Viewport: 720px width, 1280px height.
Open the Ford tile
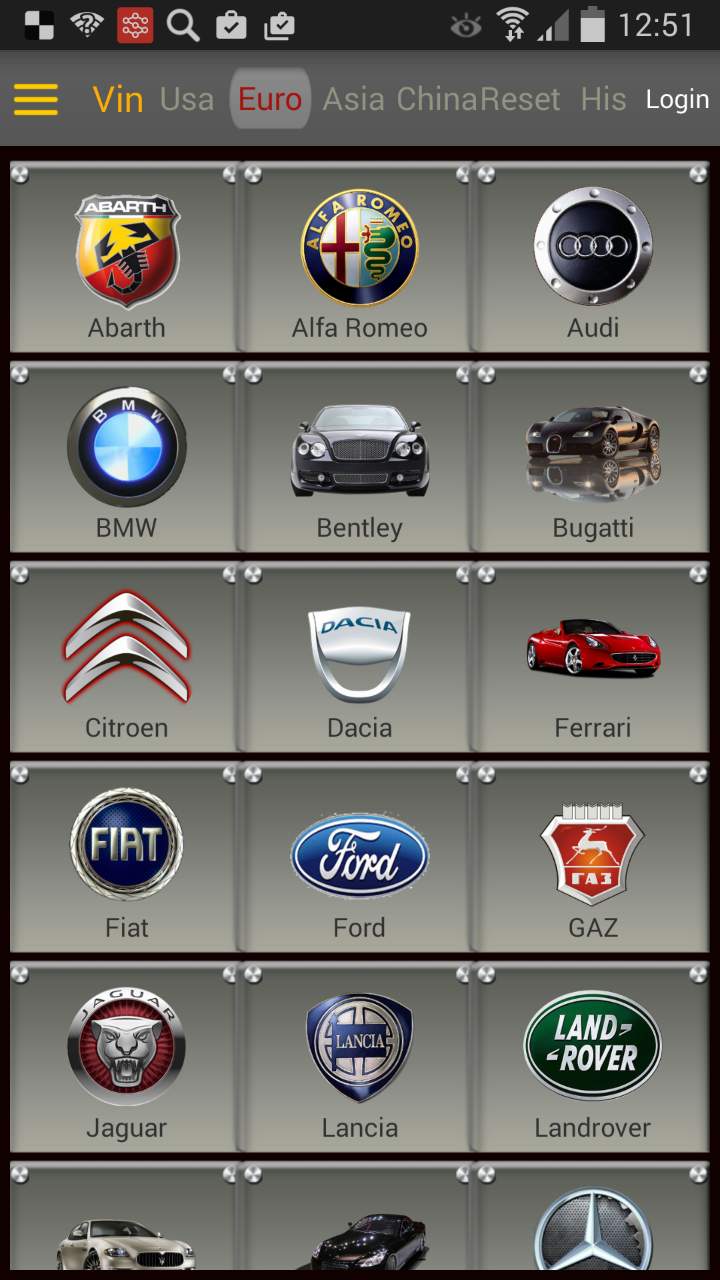[359, 858]
